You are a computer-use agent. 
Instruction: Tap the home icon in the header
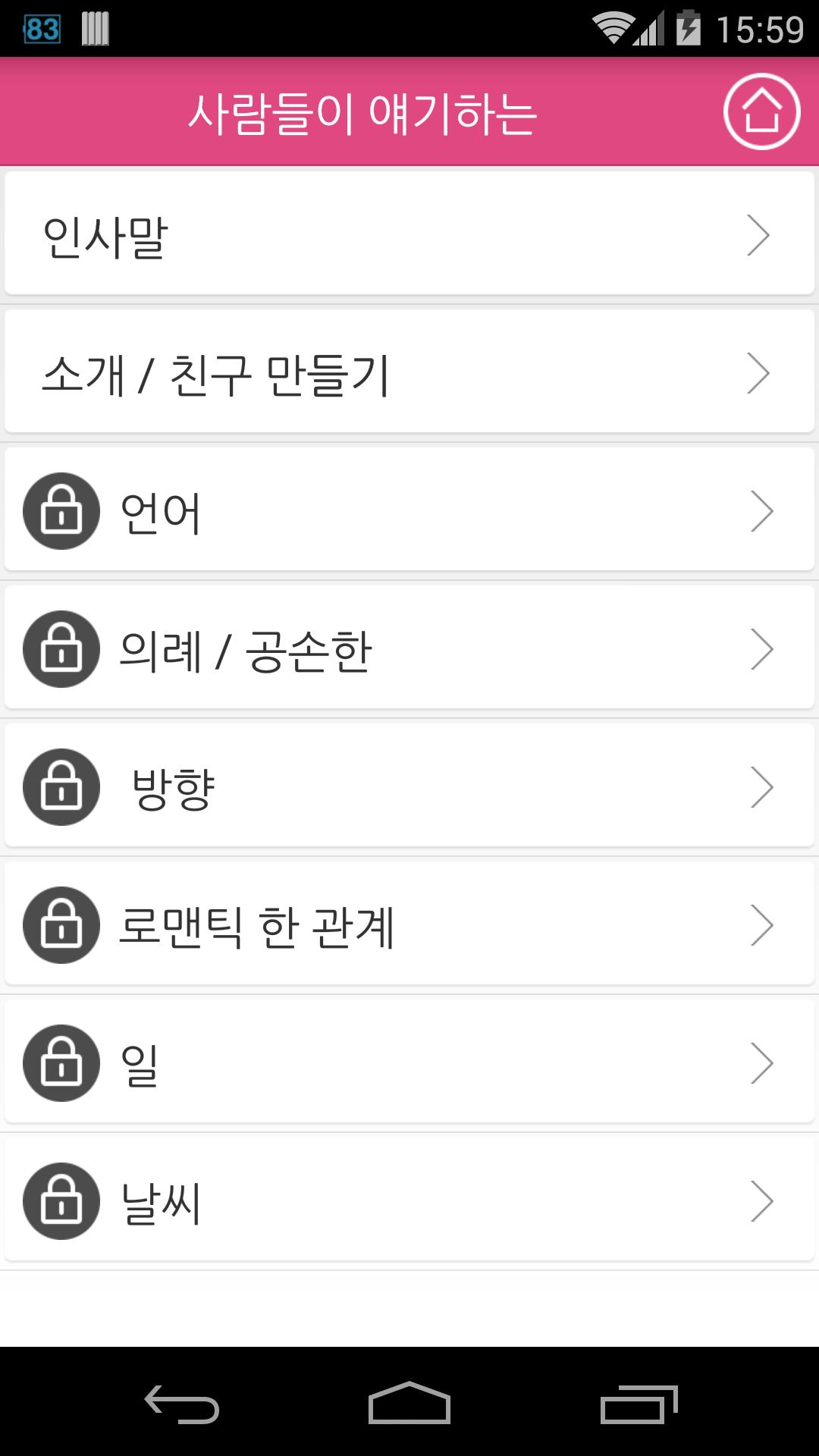click(761, 111)
